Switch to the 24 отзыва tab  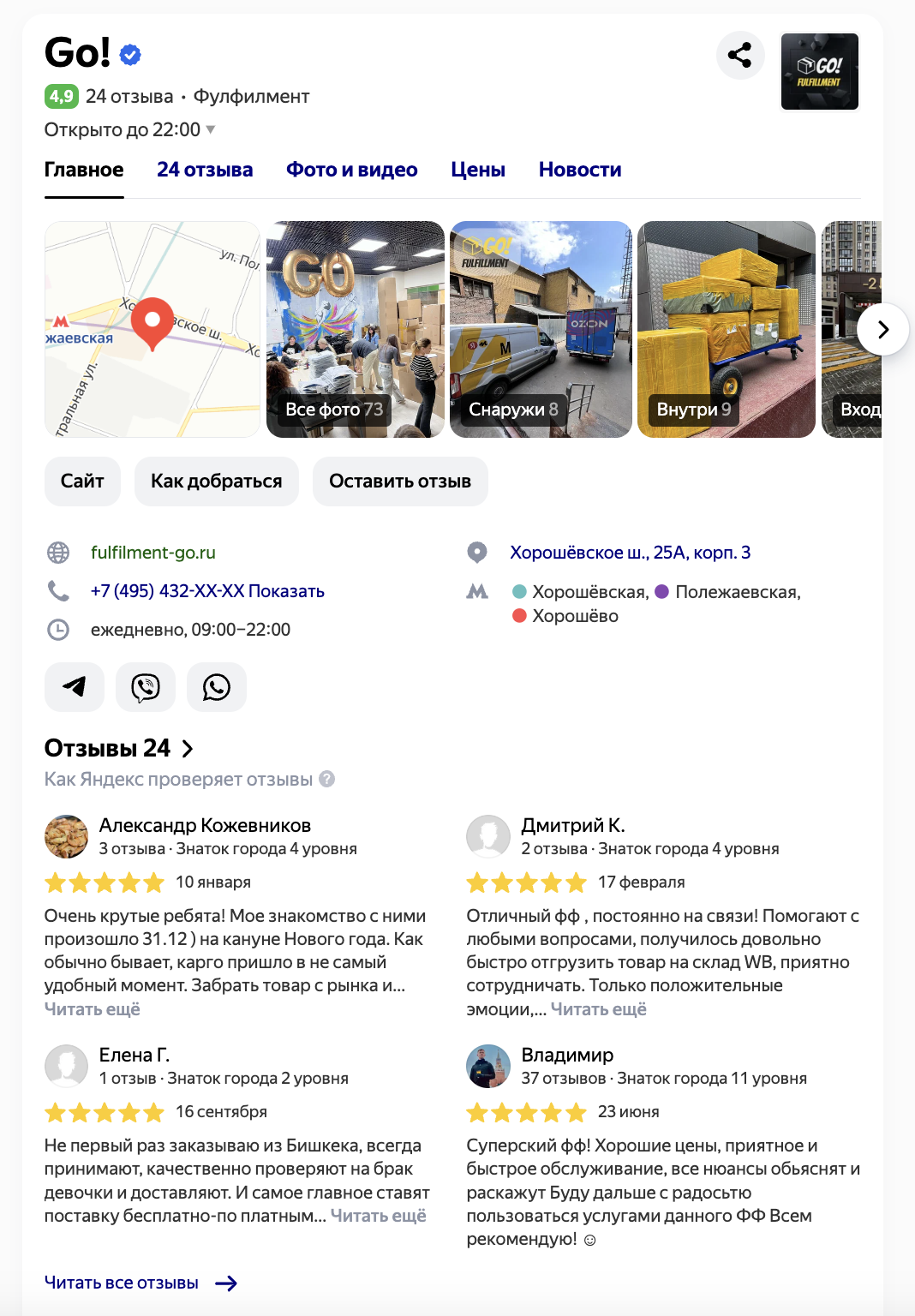point(205,170)
